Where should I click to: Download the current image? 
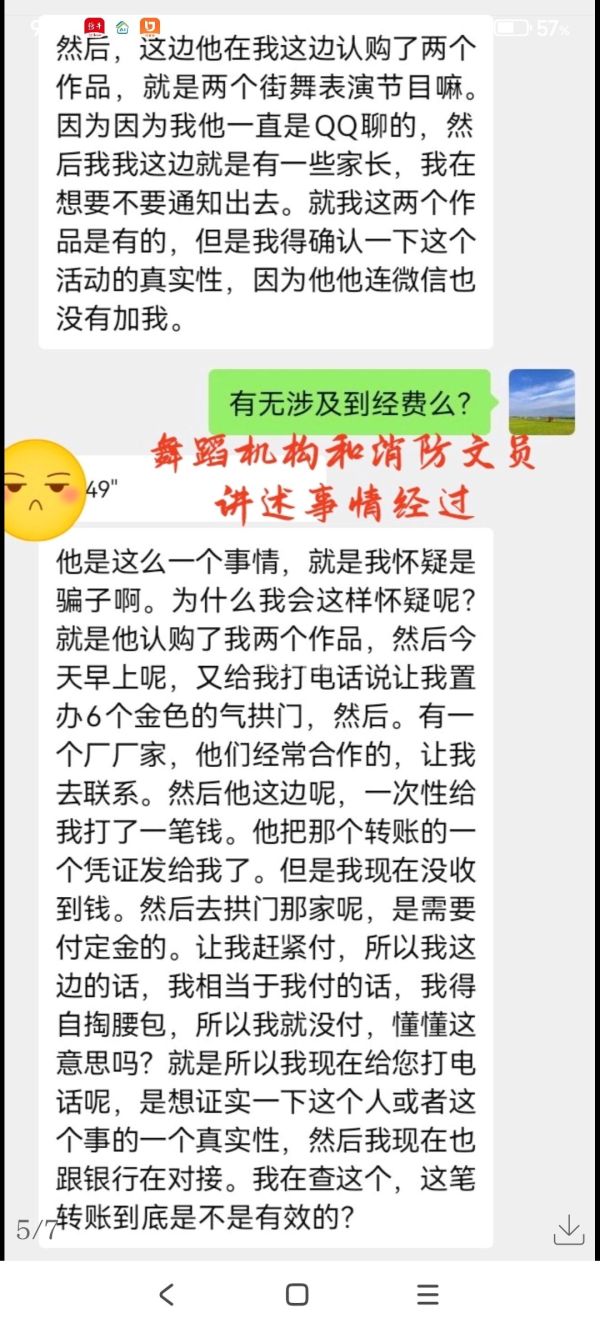[x=568, y=1229]
